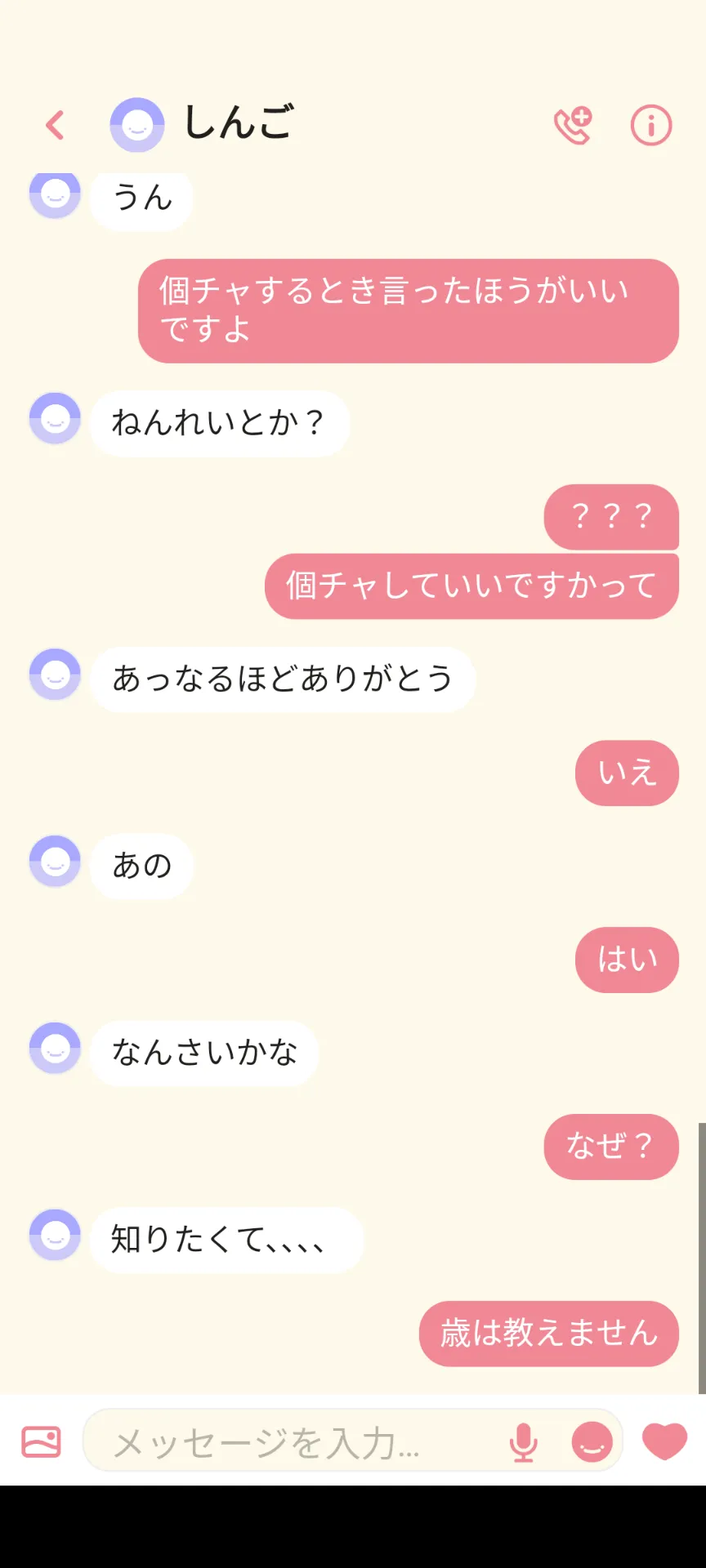Open the chat info icon
The width and height of the screenshot is (706, 1568).
[x=651, y=125]
